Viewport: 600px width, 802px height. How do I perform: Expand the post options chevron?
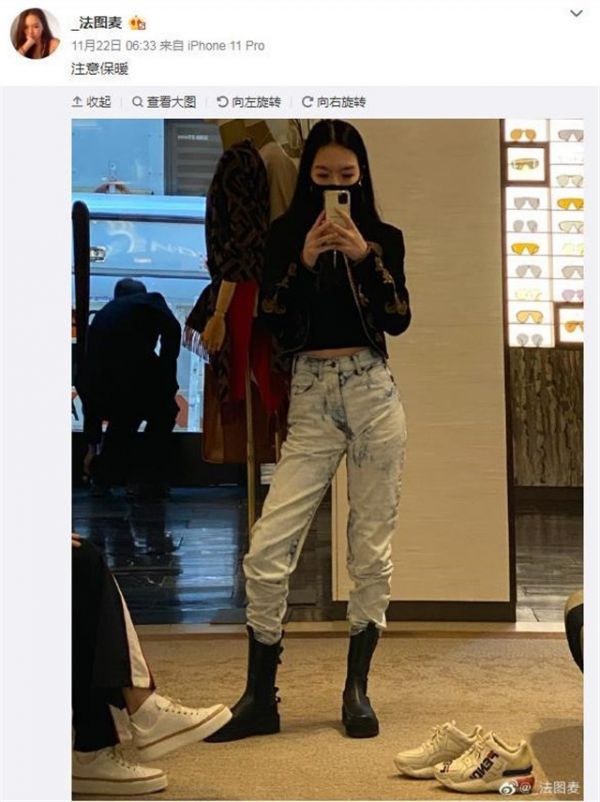576,14
